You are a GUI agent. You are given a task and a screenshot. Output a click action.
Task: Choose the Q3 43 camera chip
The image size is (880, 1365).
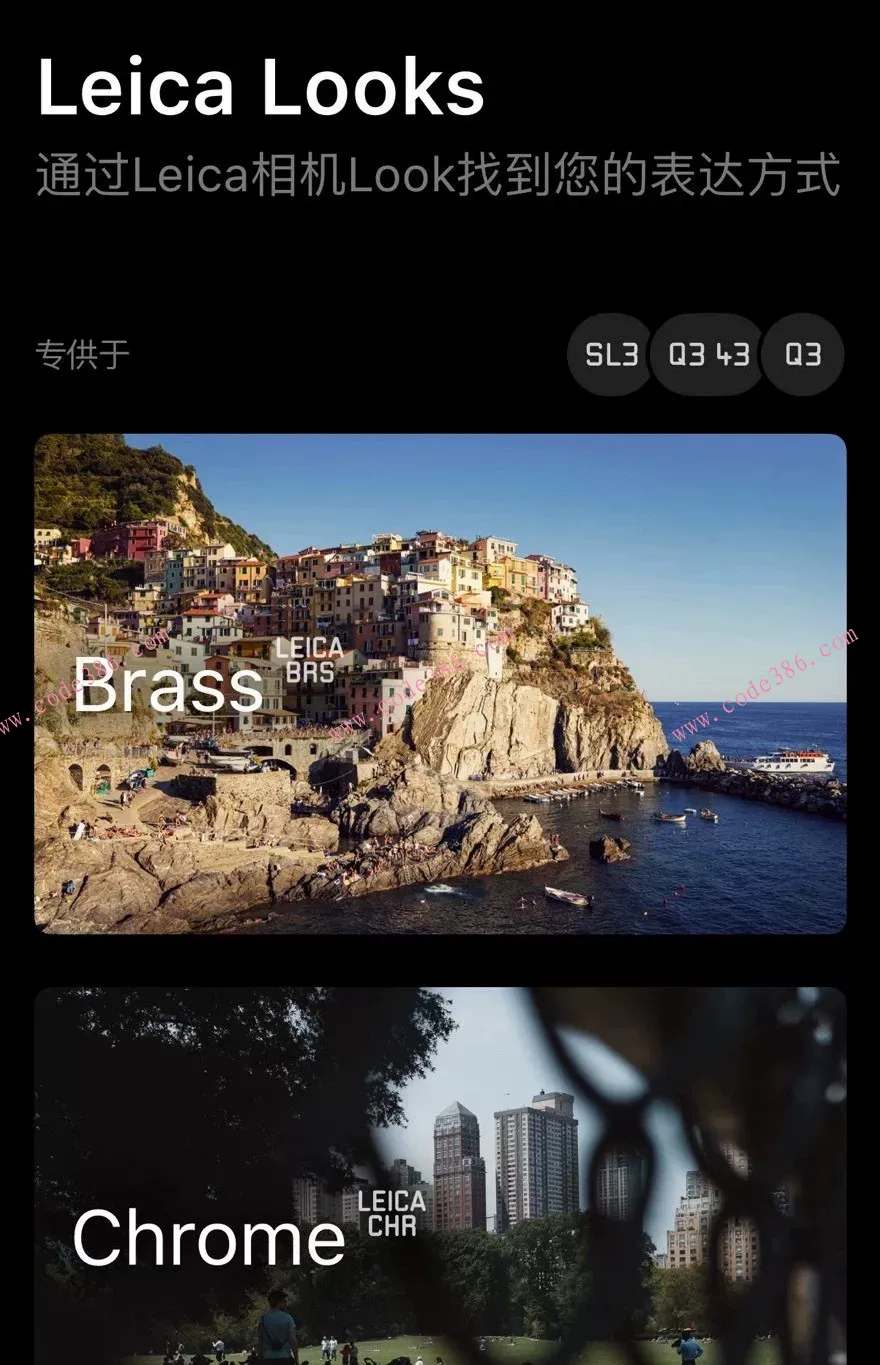pyautogui.click(x=708, y=355)
